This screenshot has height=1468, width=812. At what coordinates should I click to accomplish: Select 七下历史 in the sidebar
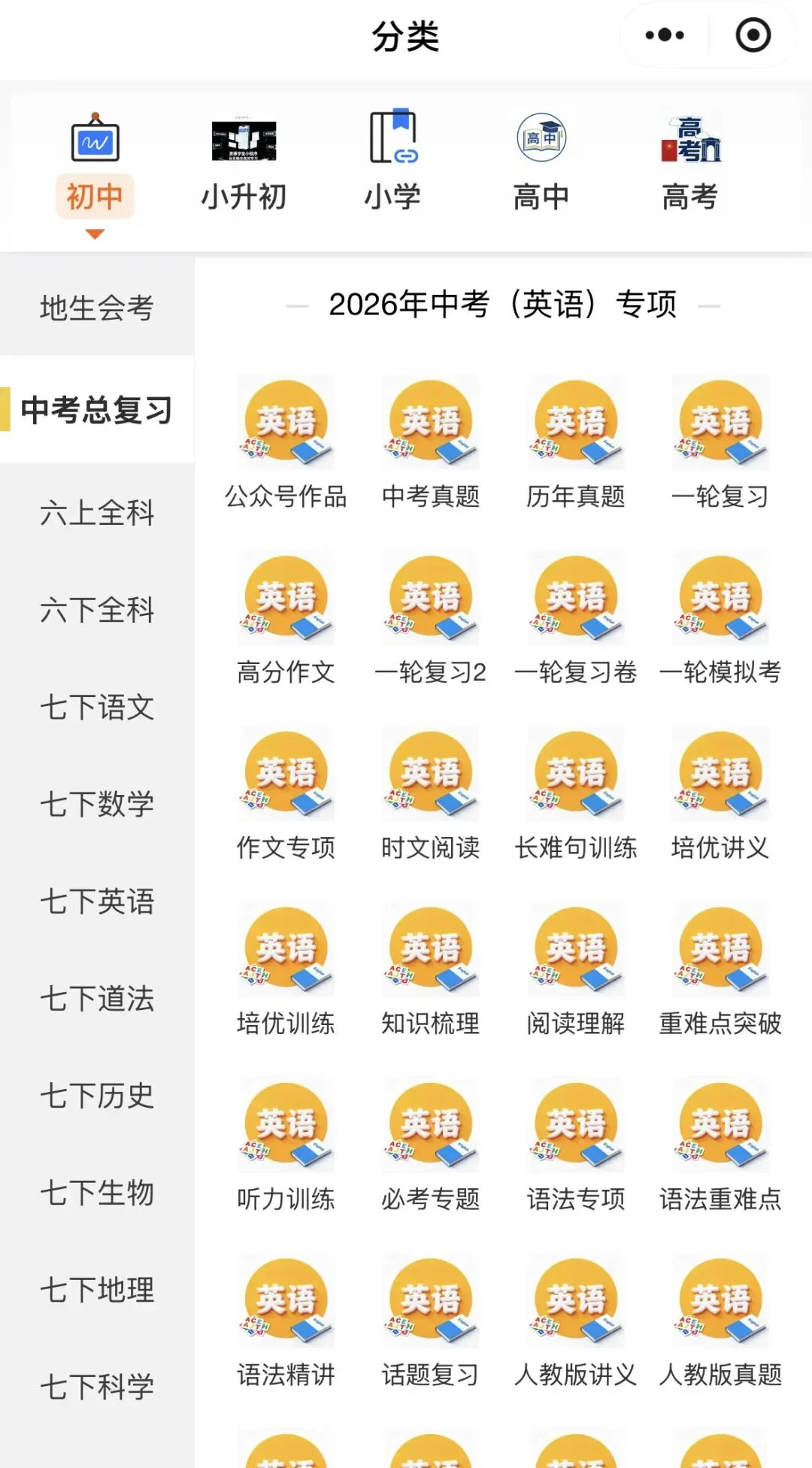coord(97,1095)
